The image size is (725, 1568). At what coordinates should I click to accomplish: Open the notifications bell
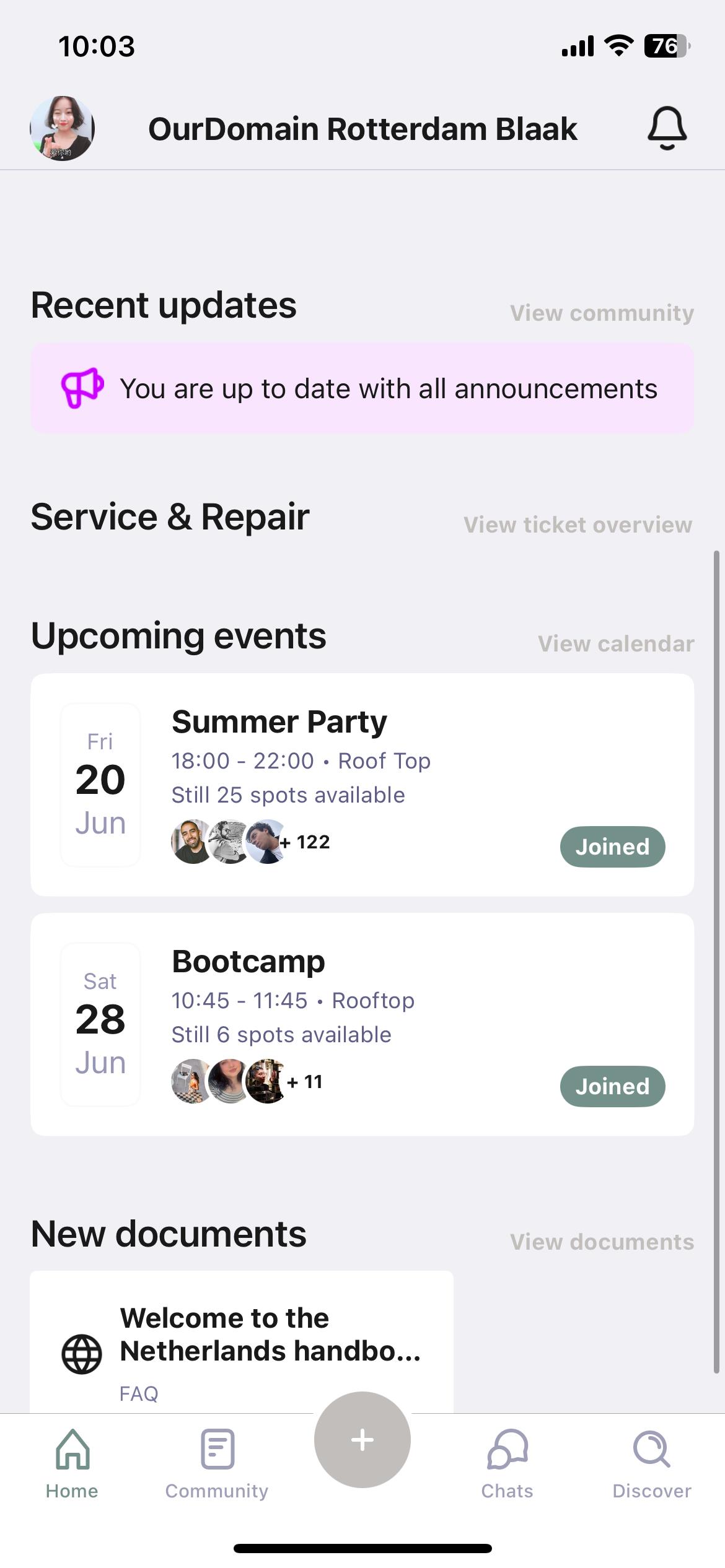667,128
